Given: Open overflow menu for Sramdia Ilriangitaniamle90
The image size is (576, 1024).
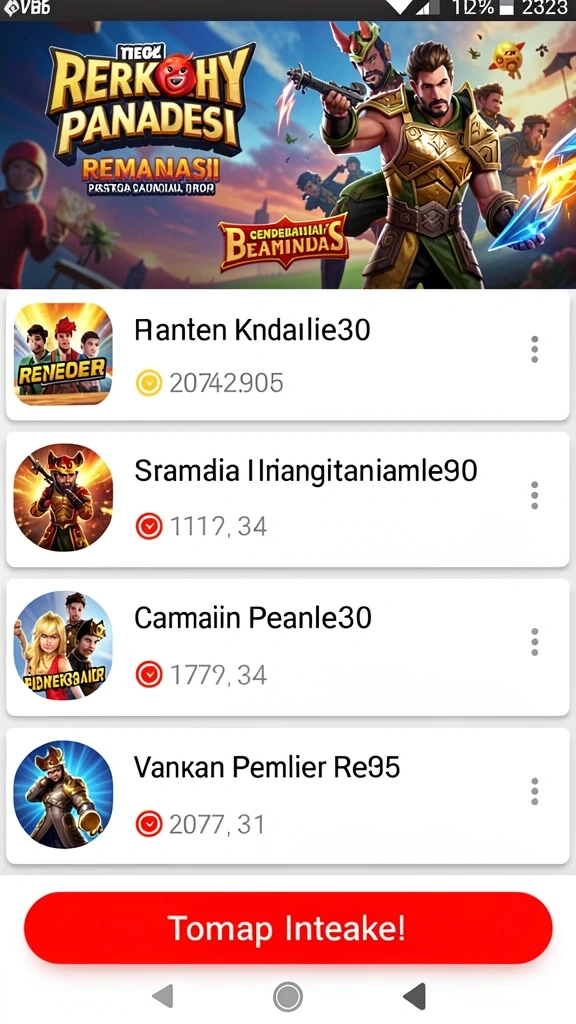Looking at the screenshot, I should point(535,496).
